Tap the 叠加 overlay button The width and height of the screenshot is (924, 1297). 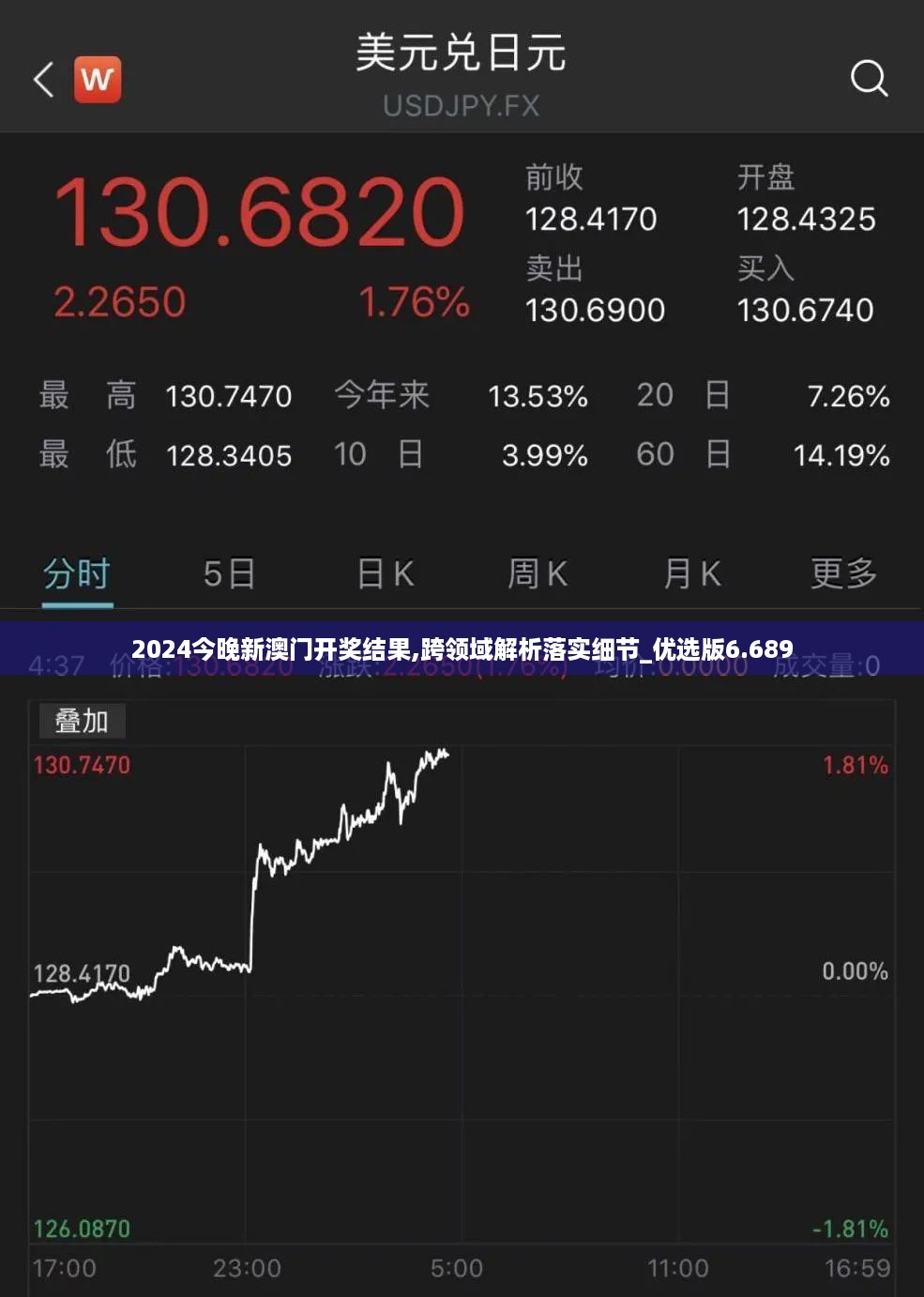(x=82, y=721)
